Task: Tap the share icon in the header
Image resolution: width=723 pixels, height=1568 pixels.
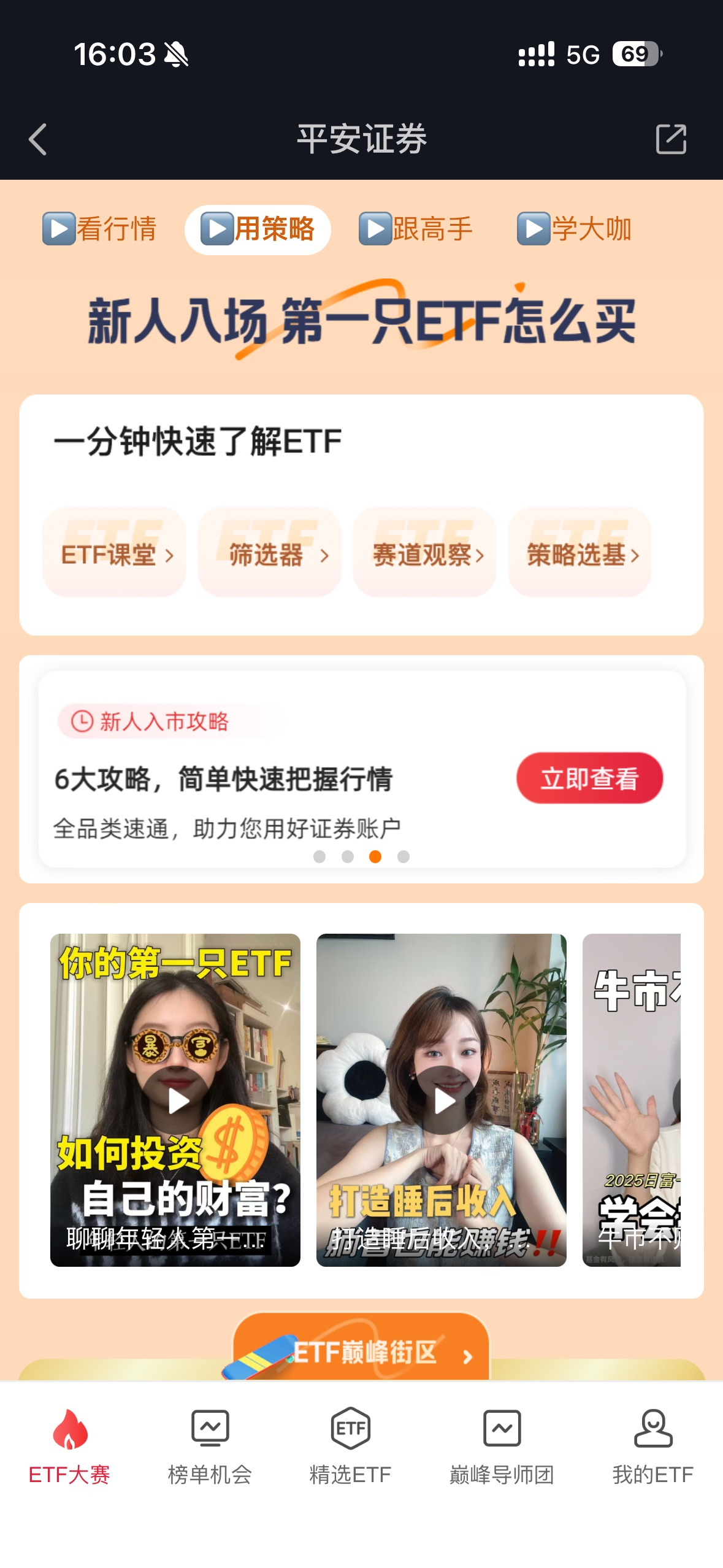Action: [671, 139]
